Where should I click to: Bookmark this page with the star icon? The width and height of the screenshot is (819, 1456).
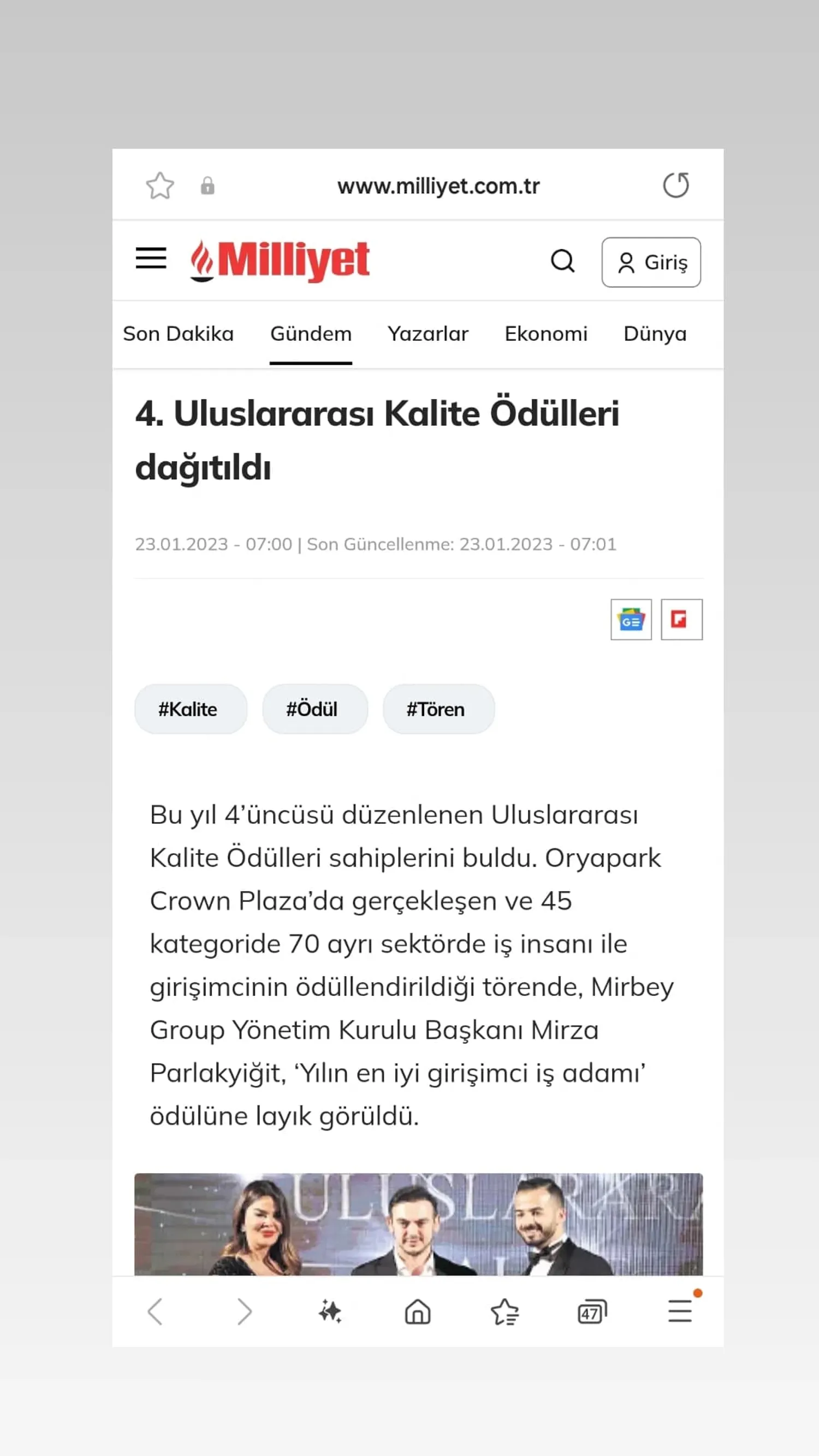[x=160, y=186]
